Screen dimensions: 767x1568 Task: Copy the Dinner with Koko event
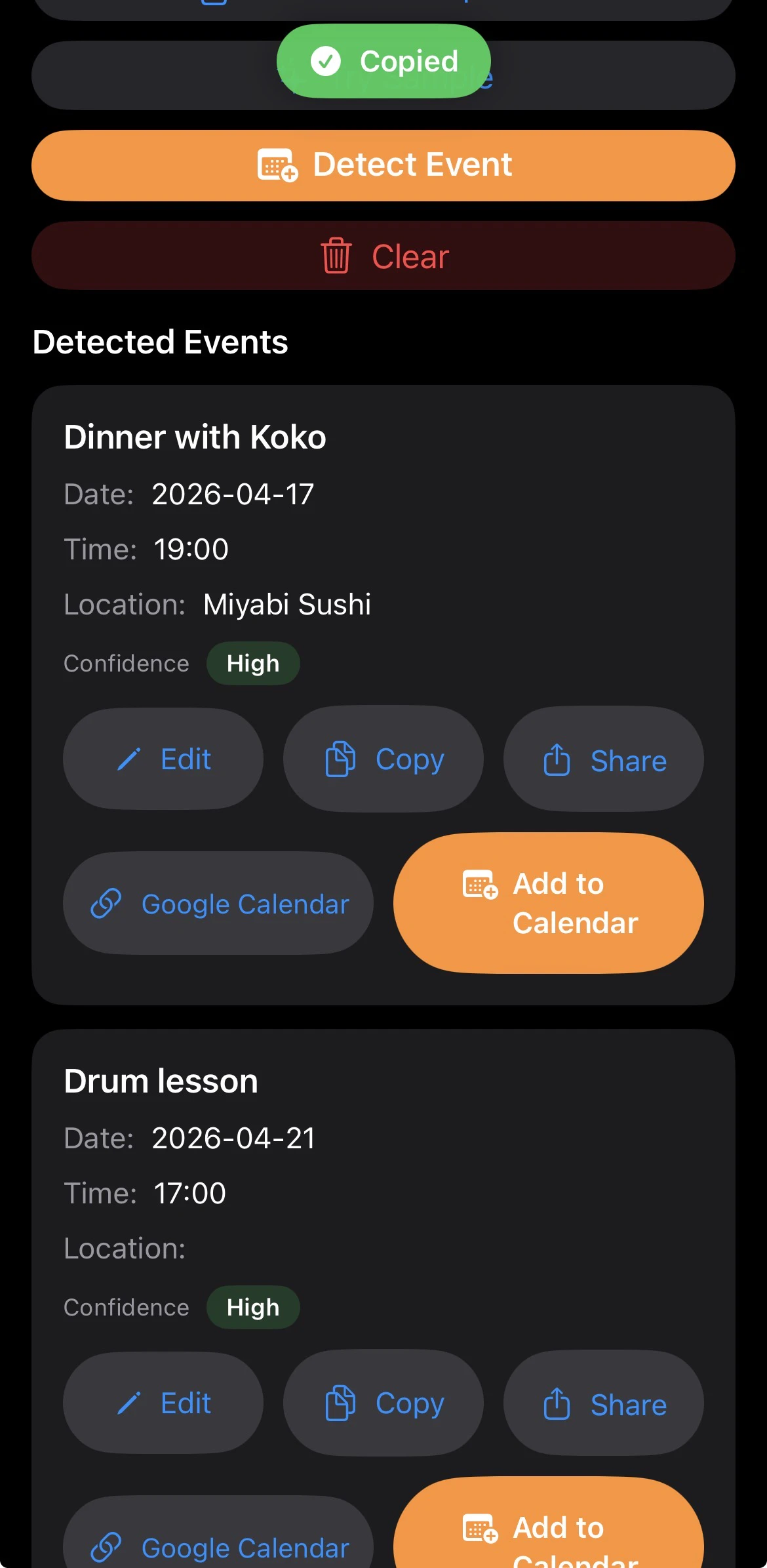383,759
